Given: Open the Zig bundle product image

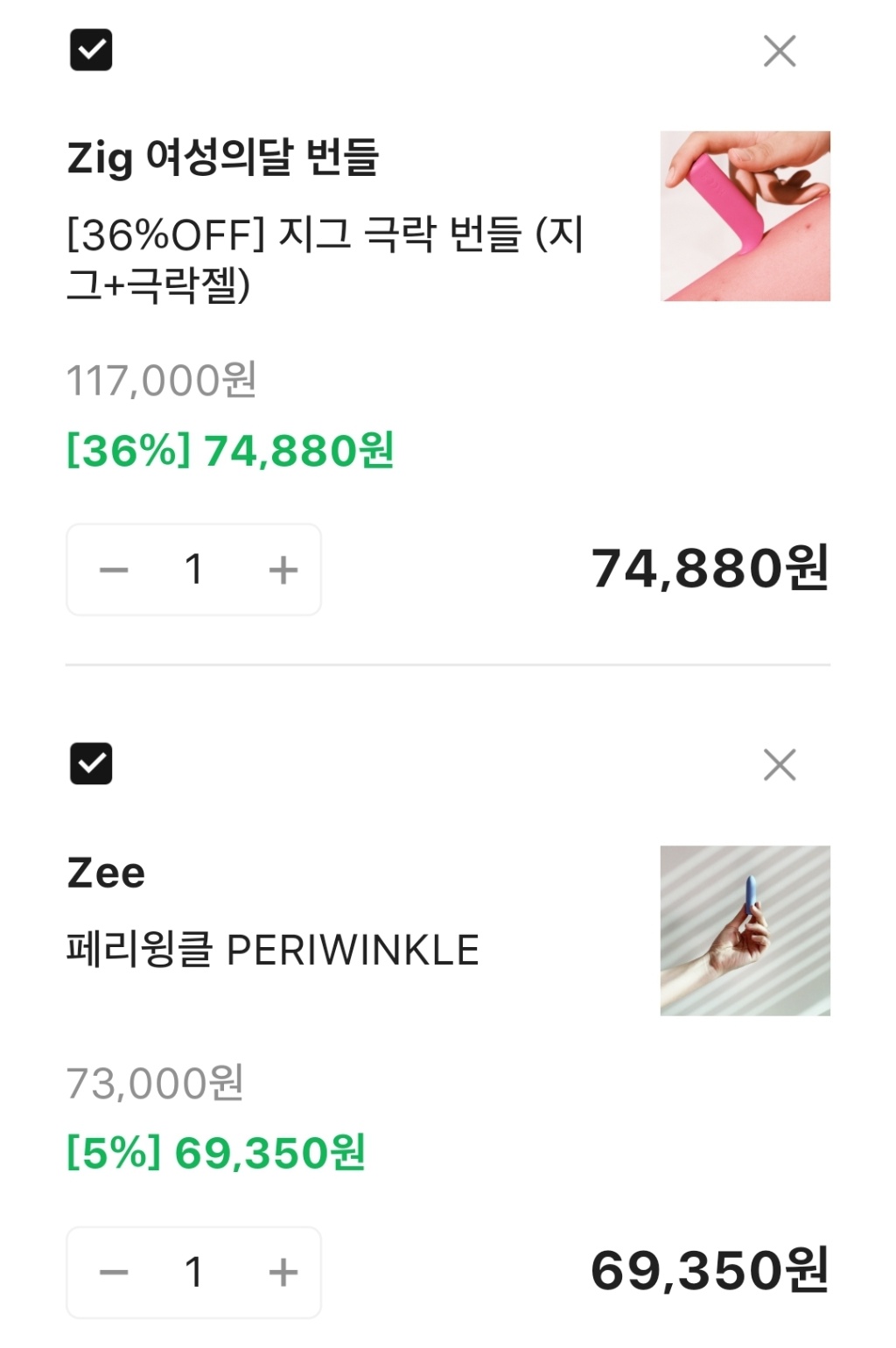Looking at the screenshot, I should 745,216.
